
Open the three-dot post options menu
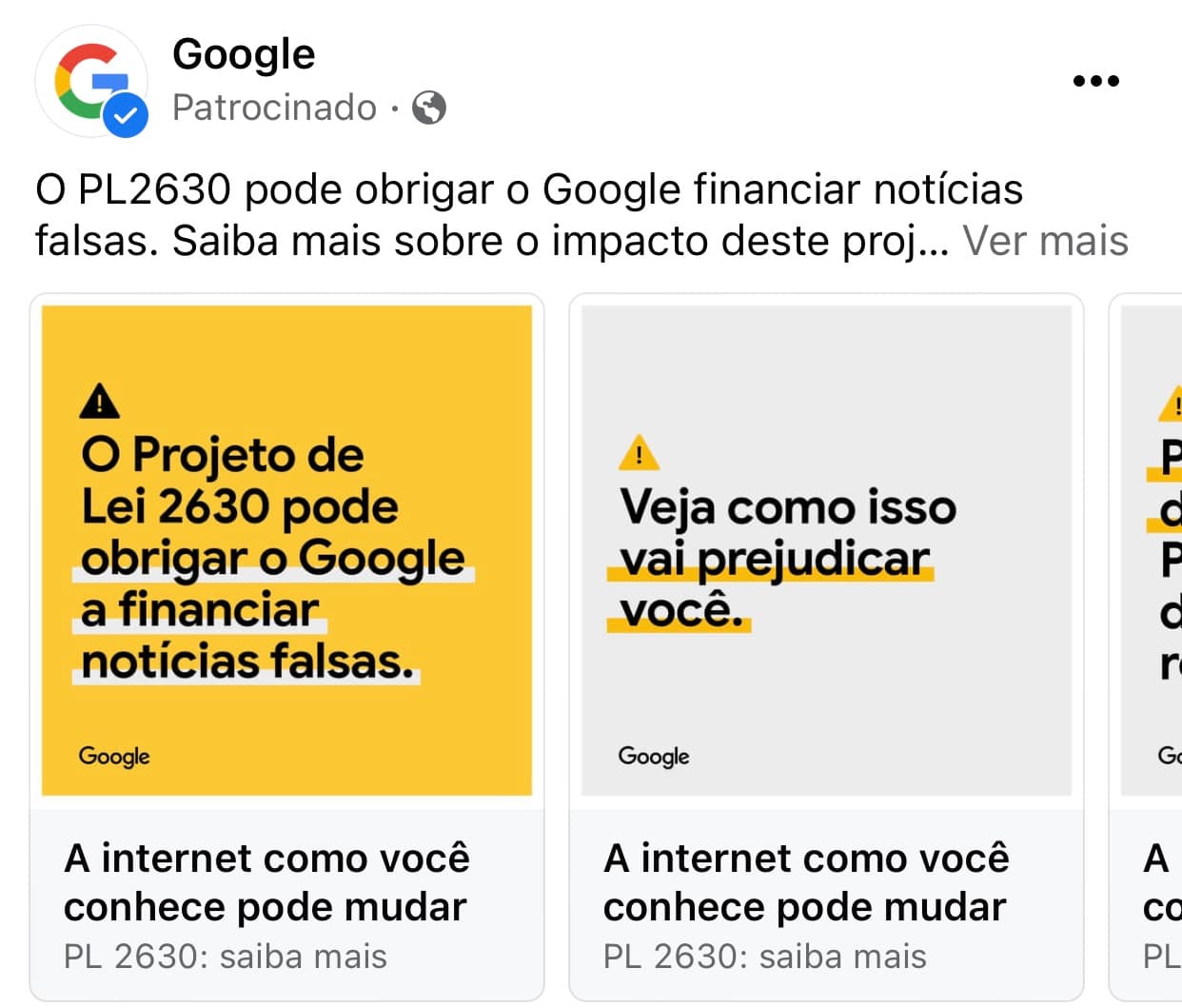[x=1095, y=82]
